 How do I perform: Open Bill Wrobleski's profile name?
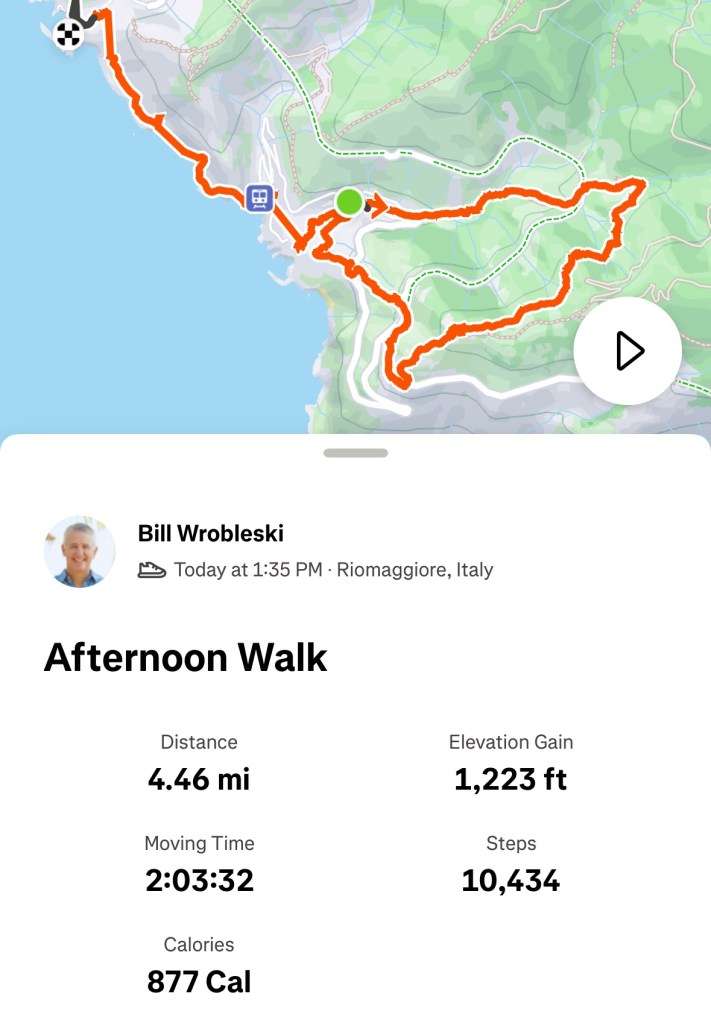tap(211, 533)
